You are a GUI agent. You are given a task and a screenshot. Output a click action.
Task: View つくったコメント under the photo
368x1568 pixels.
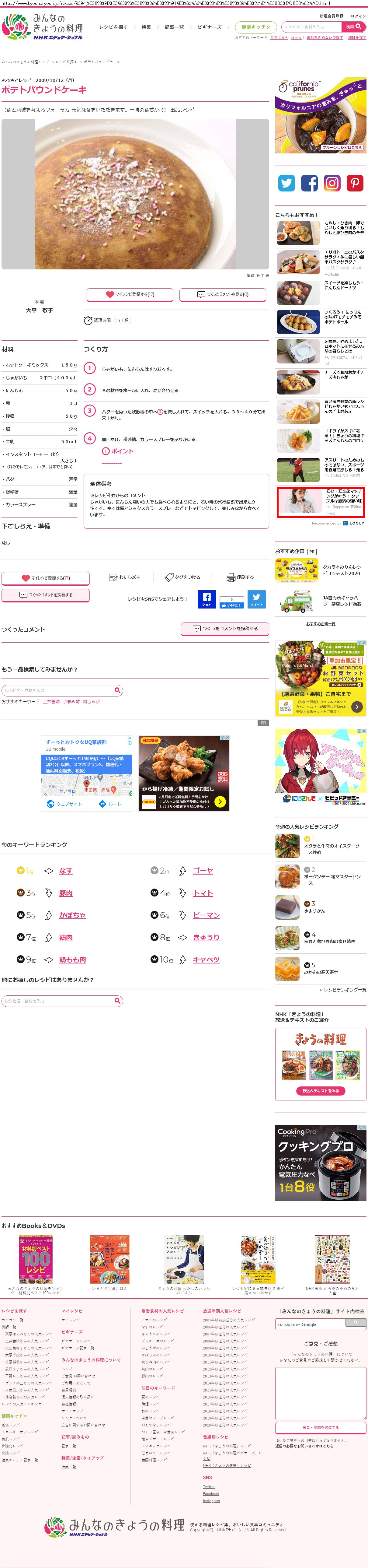coord(223,295)
